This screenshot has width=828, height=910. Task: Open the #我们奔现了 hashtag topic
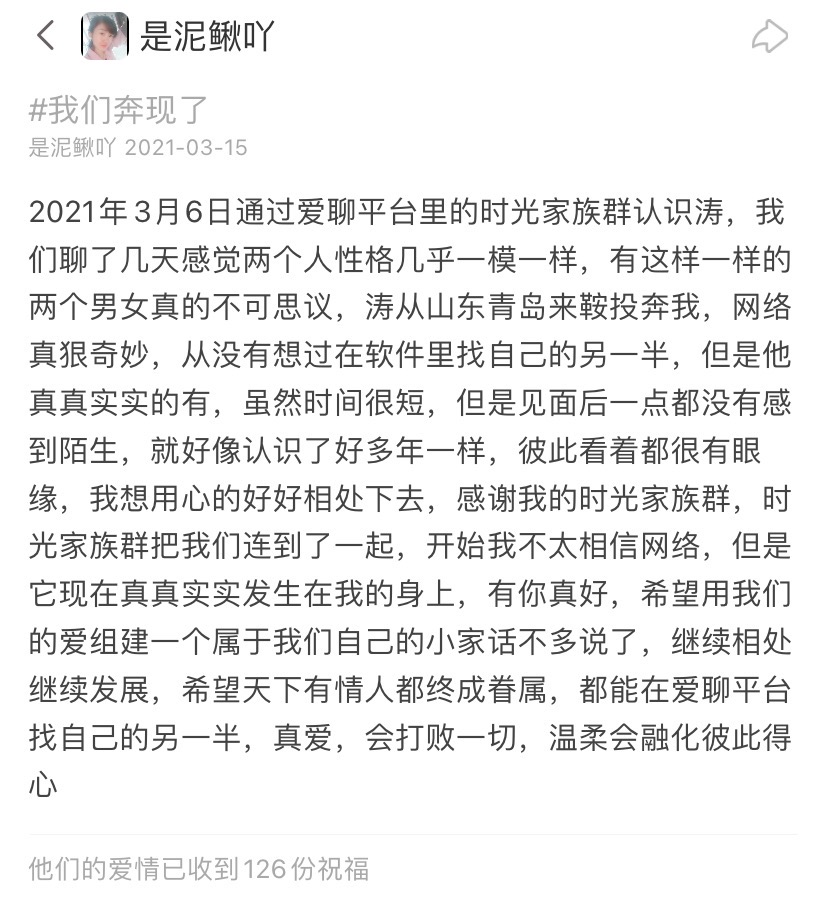point(119,109)
